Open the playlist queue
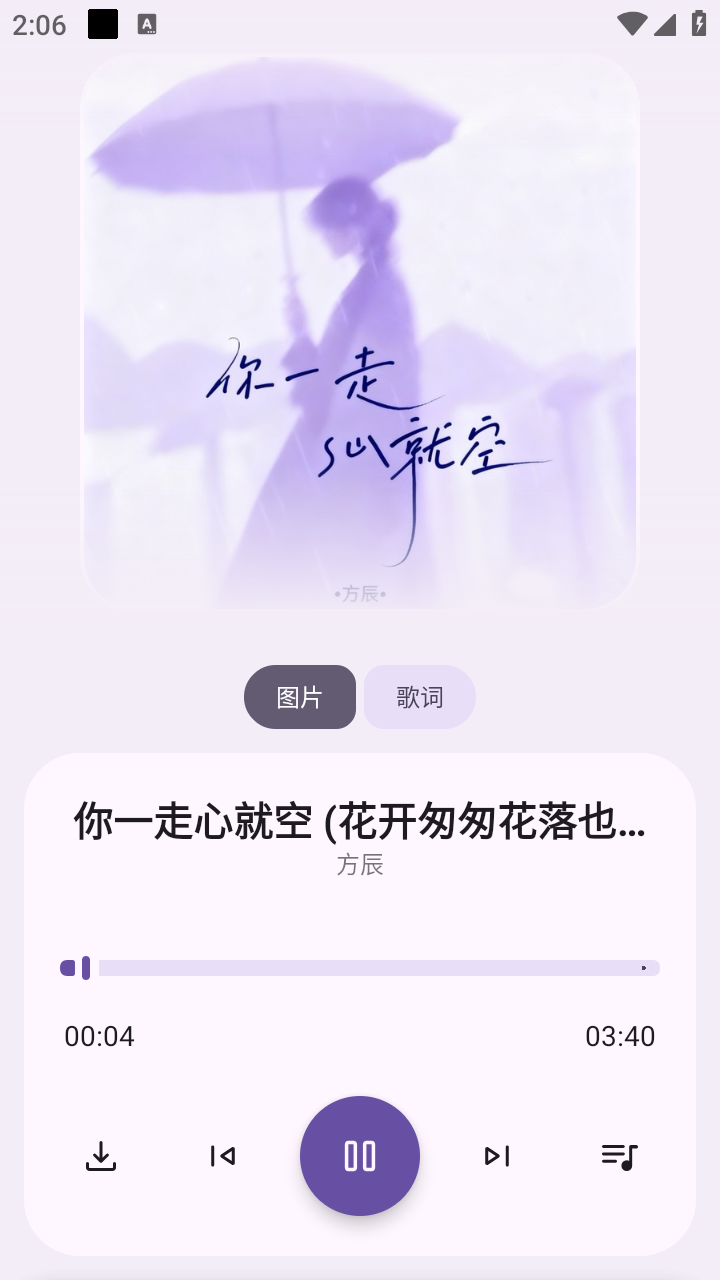The image size is (720, 1280). (x=619, y=1156)
